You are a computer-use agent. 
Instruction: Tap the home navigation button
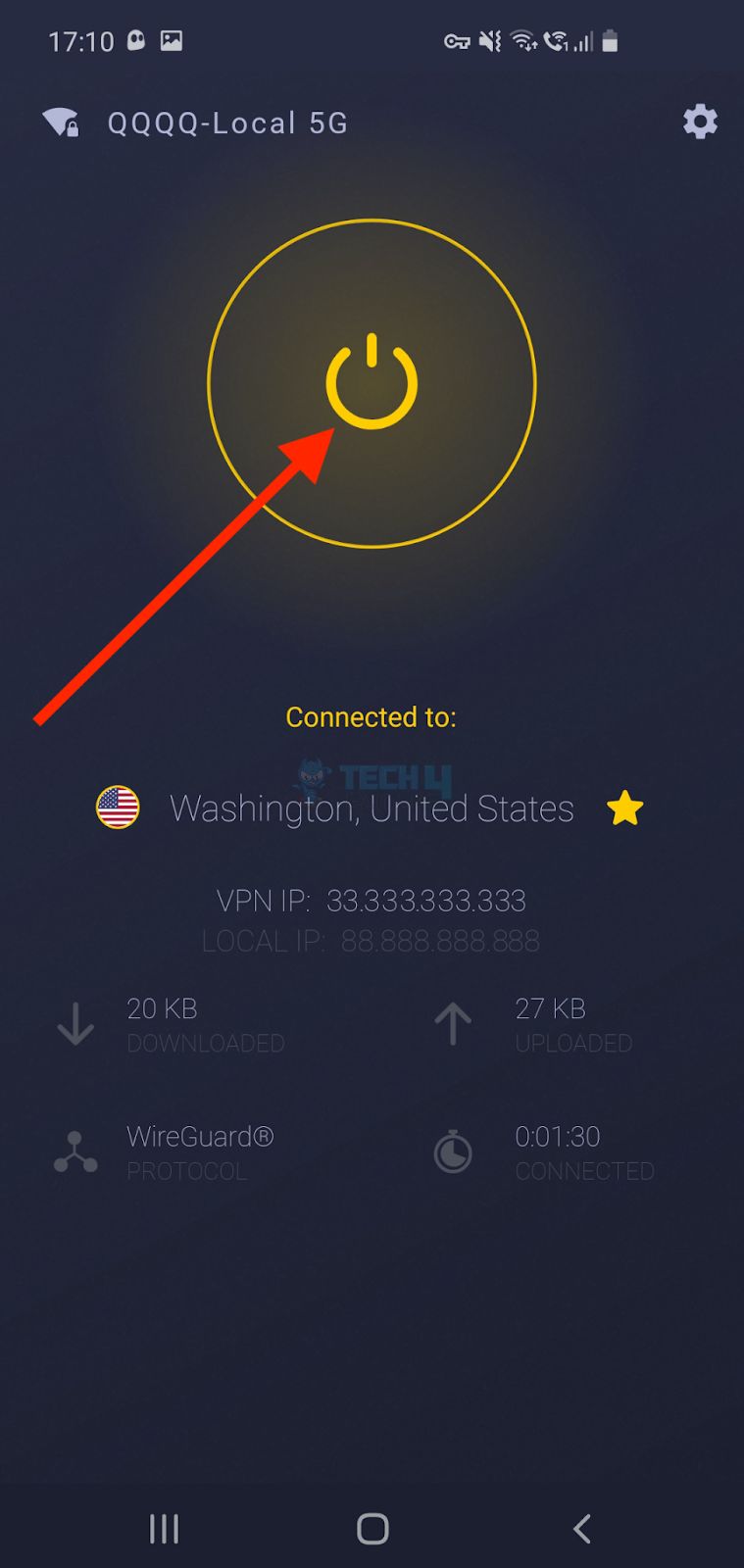(x=372, y=1527)
